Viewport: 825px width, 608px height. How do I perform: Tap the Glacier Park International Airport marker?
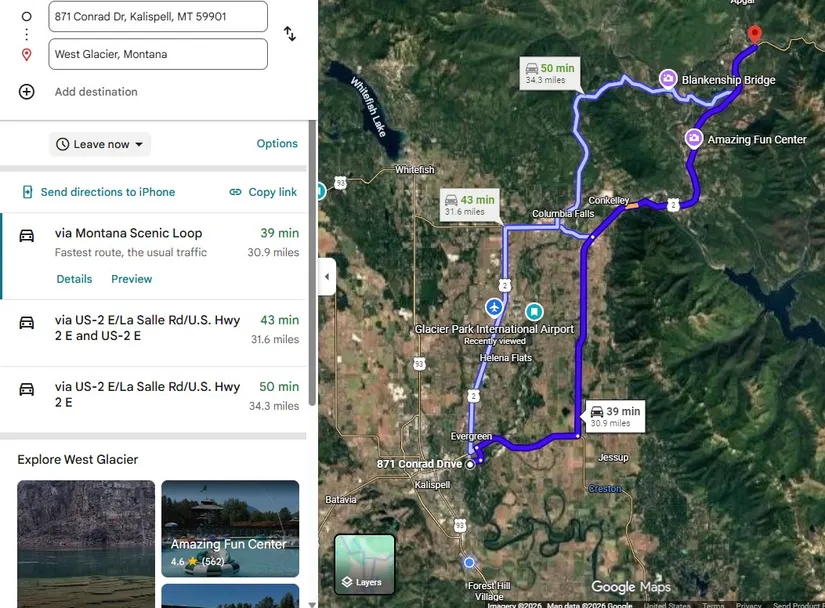point(494,307)
